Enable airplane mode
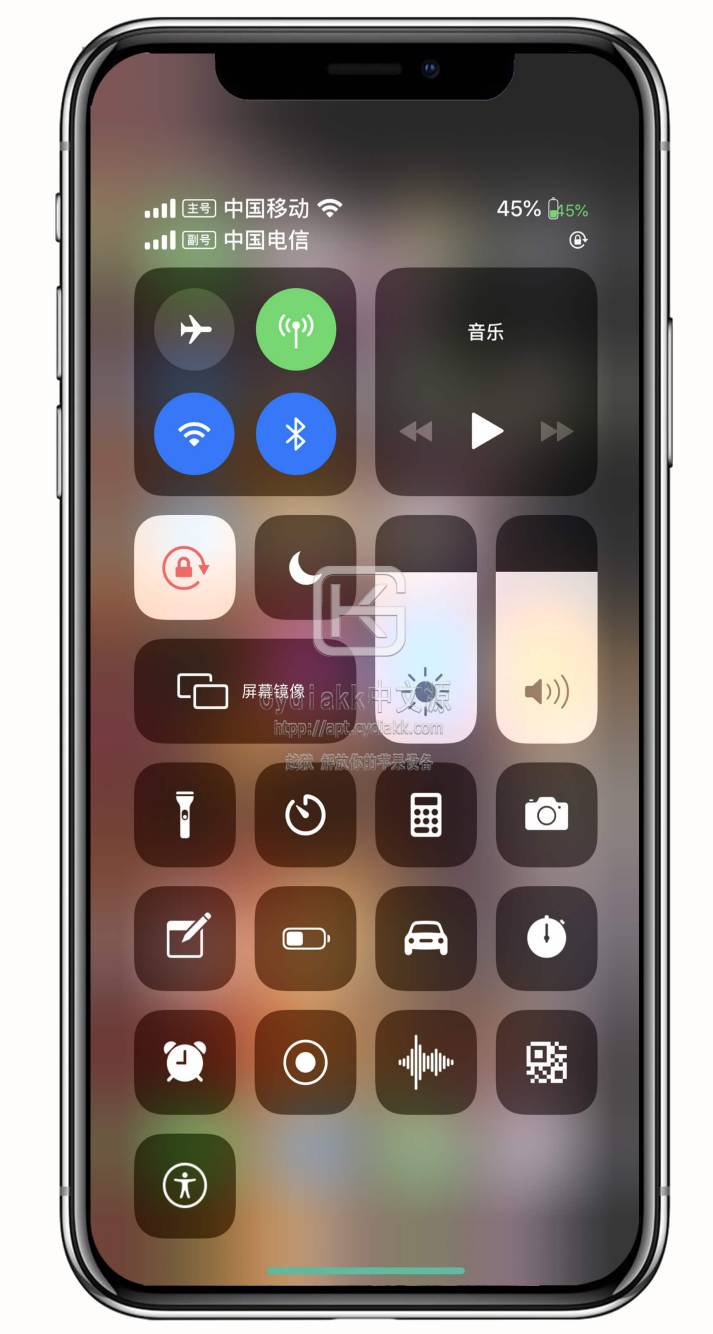Screen dimensions: 713x1334 (194, 329)
